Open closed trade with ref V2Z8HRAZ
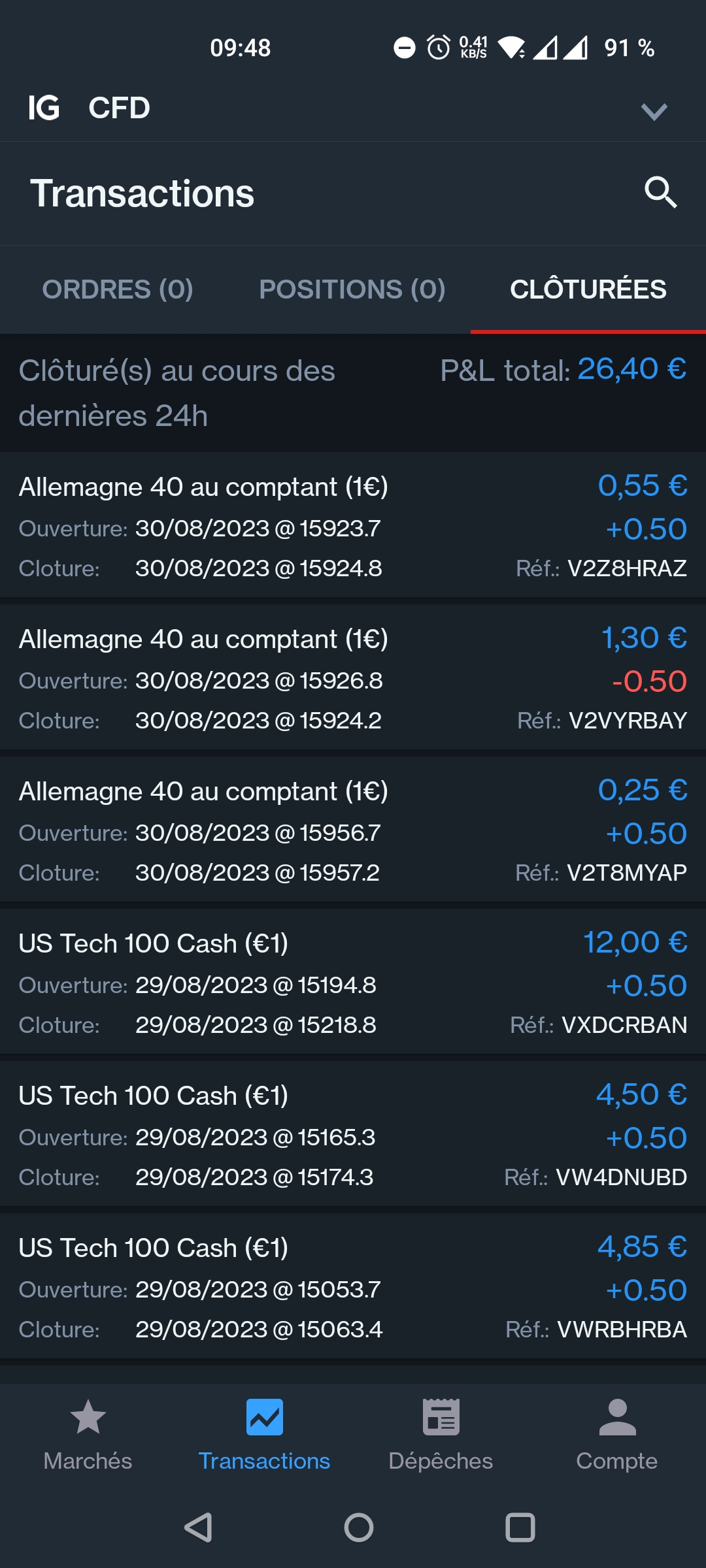This screenshot has width=706, height=1568. (x=353, y=526)
